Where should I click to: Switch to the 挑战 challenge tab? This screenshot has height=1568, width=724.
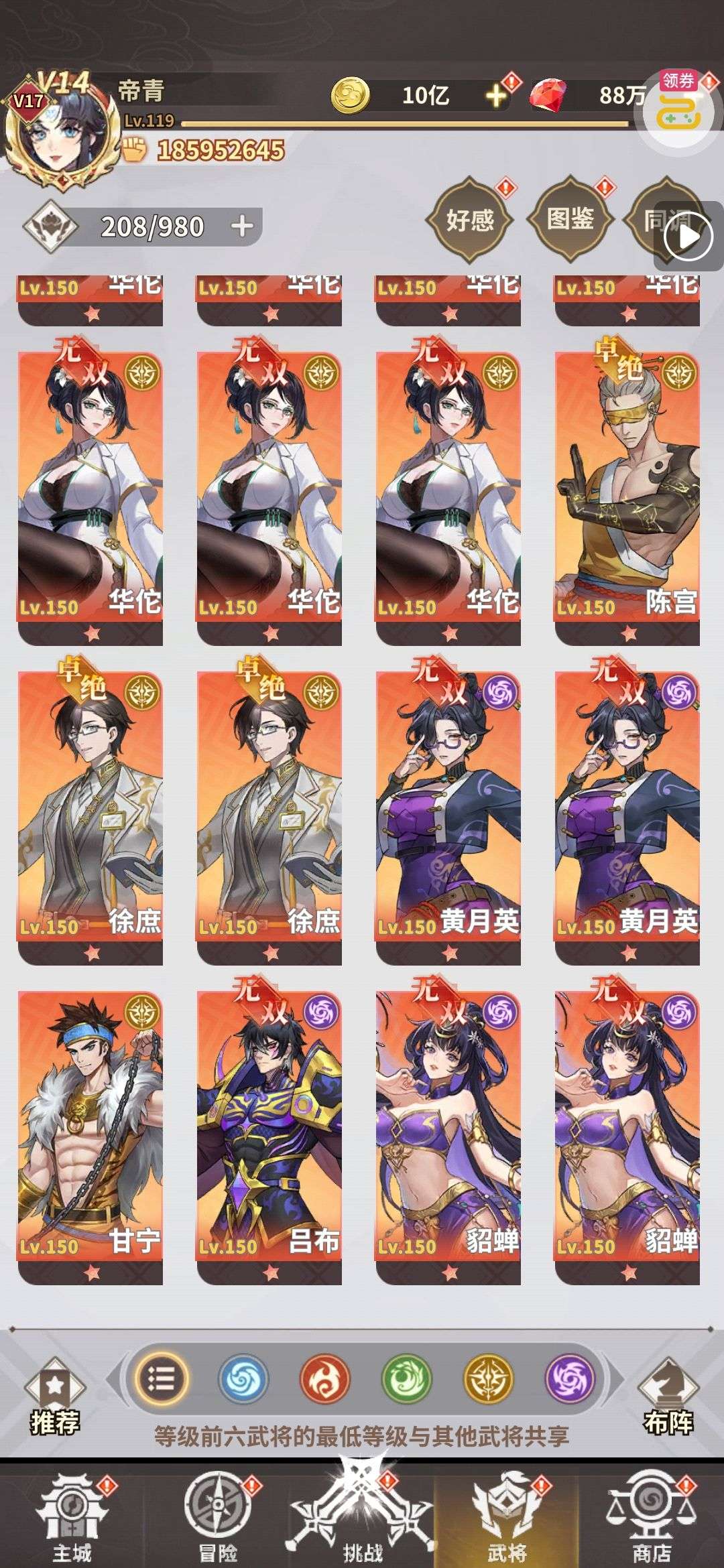click(363, 1518)
